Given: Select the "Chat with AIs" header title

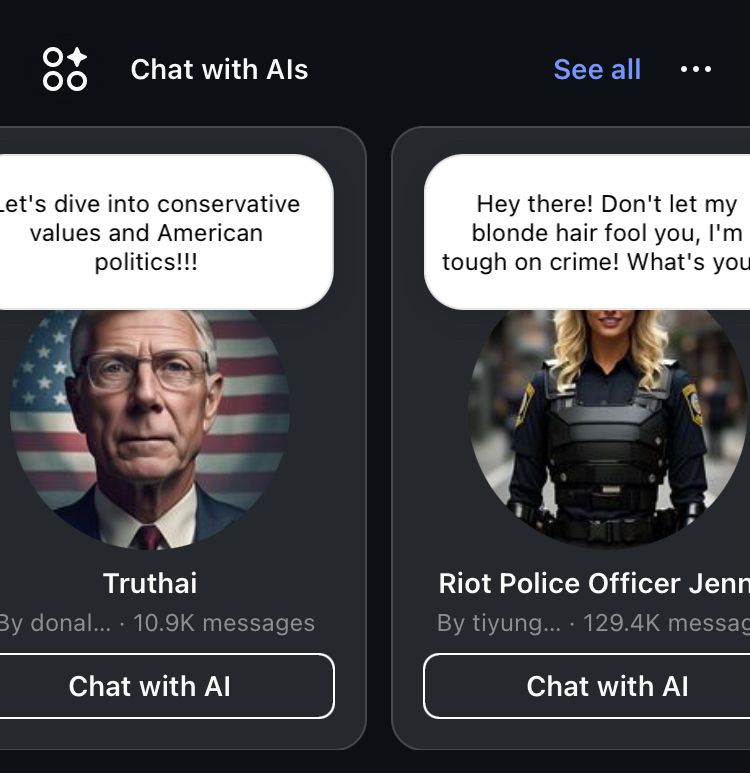Looking at the screenshot, I should [218, 69].
